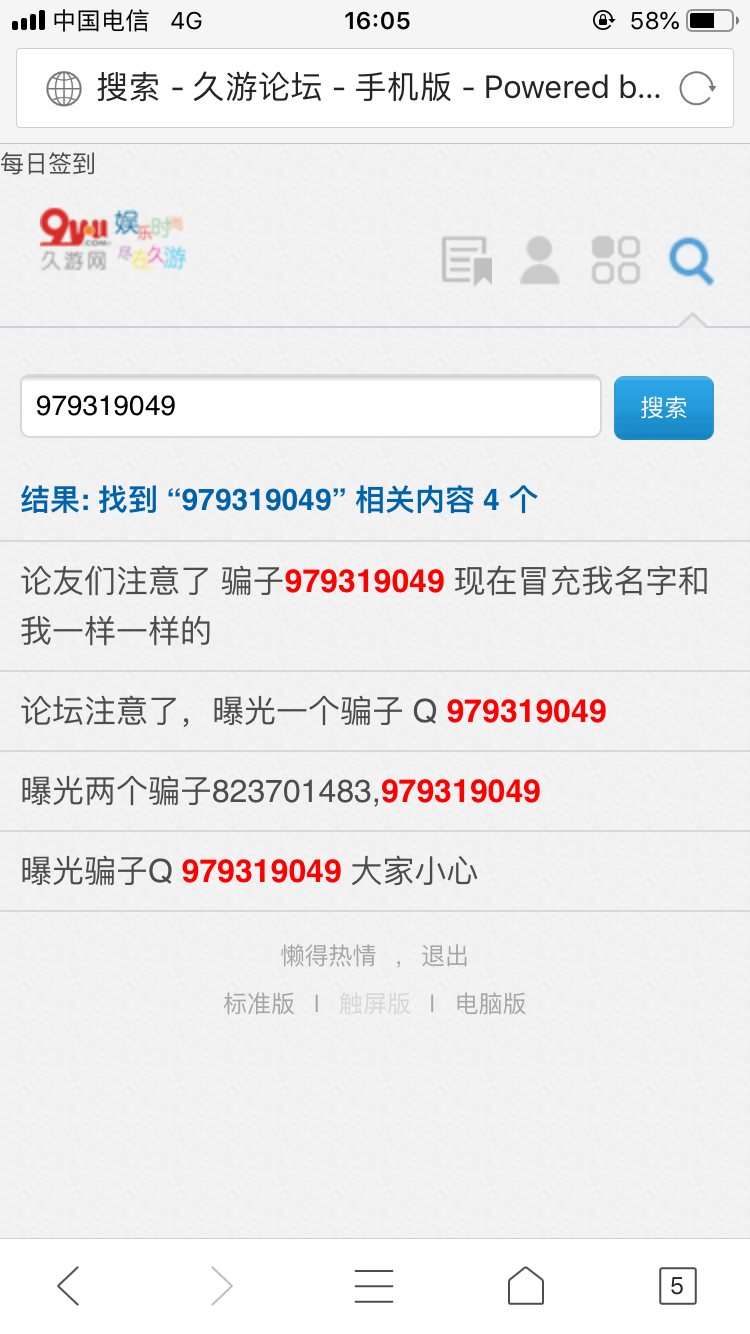The height and width of the screenshot is (1334, 750).
Task: Open result 曝光两个骗子823701483,979319049
Action: point(281,791)
